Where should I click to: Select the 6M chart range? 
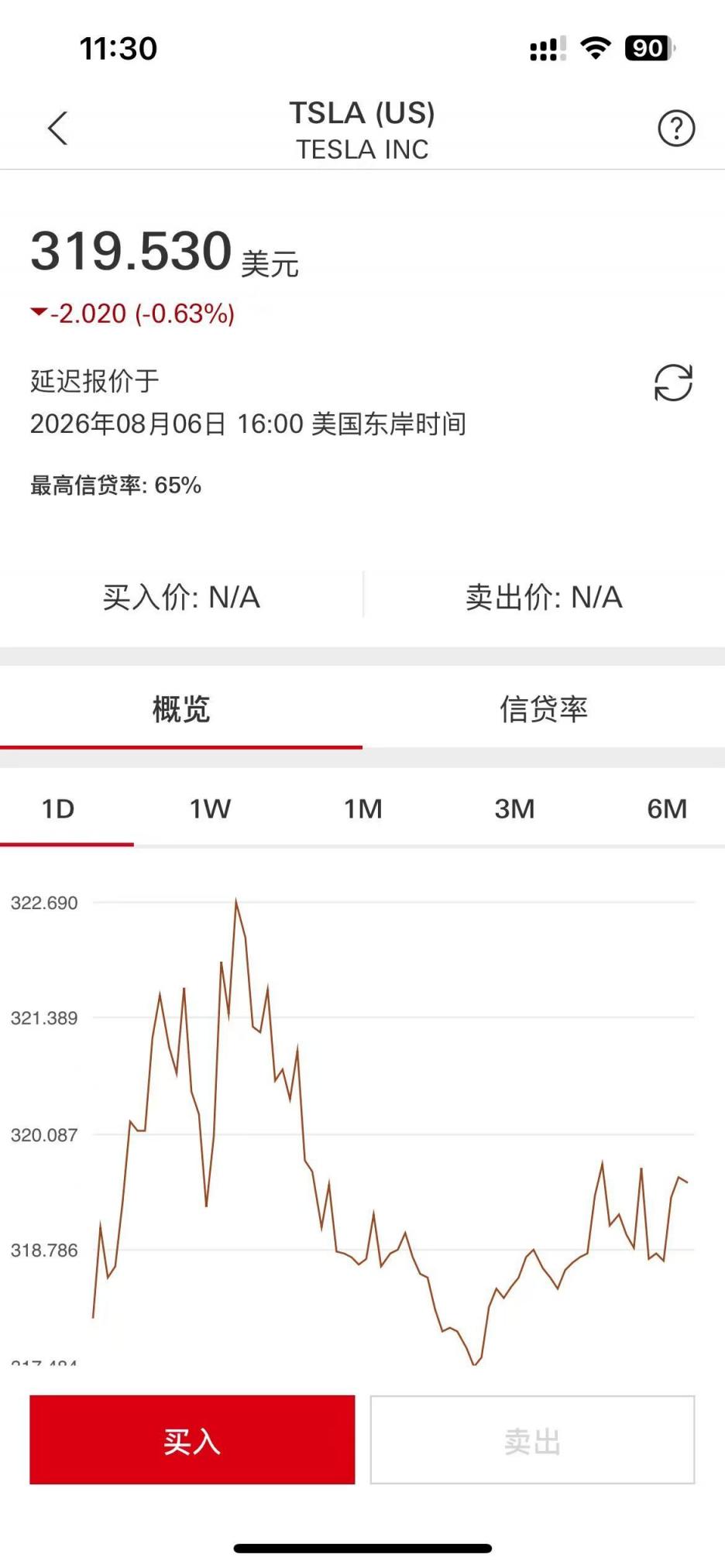click(667, 808)
